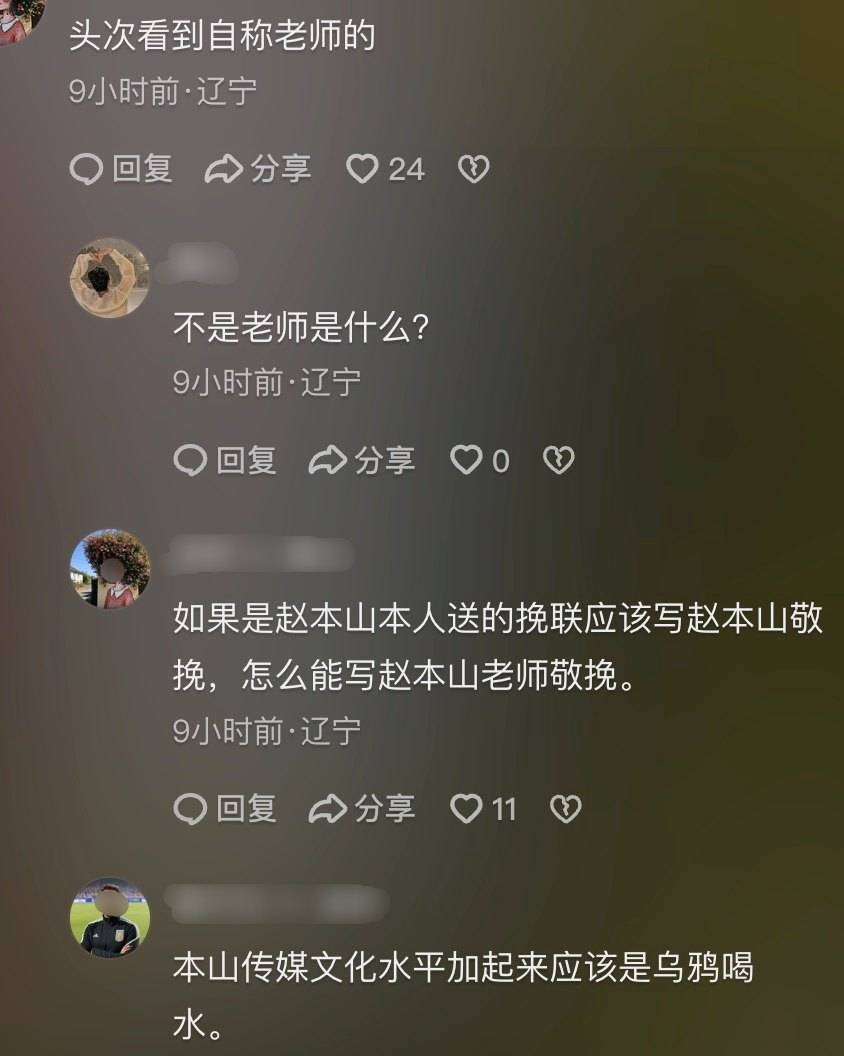Open avatar of '不是老师是什么?' commenter

110,277
